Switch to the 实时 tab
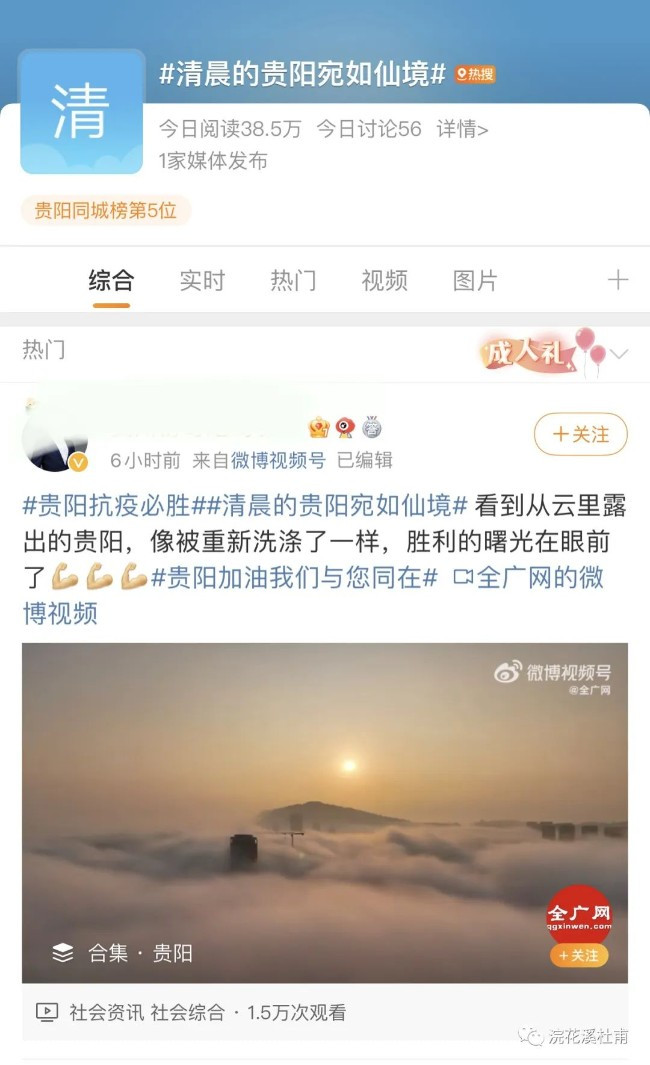650x1065 pixels. click(202, 281)
